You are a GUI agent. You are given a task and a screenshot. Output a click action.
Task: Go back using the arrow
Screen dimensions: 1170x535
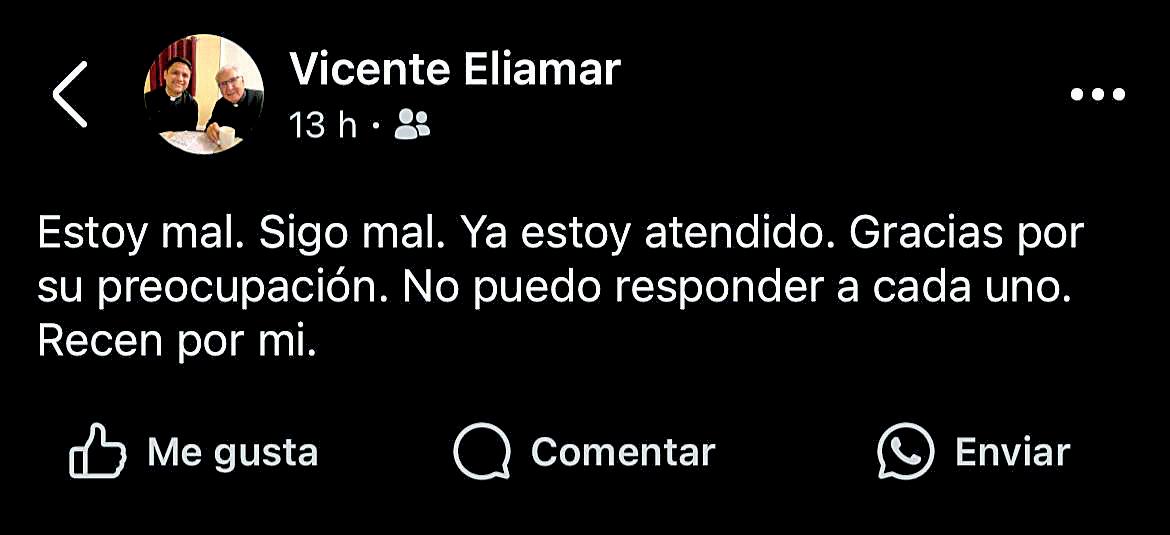[x=70, y=94]
